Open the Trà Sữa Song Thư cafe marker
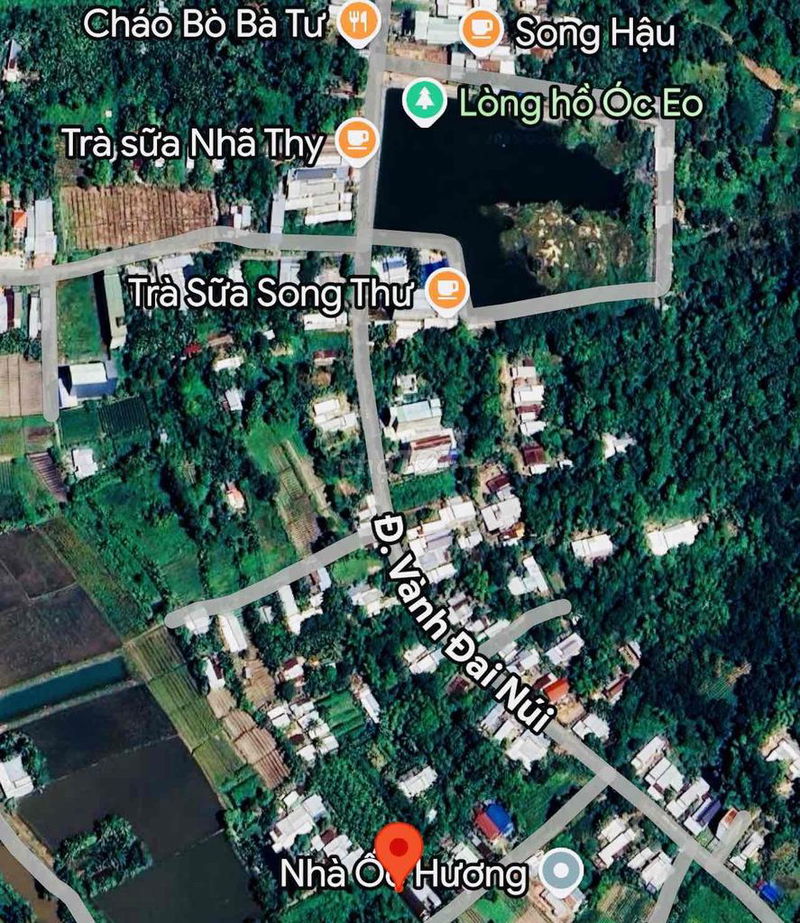 click(x=447, y=291)
